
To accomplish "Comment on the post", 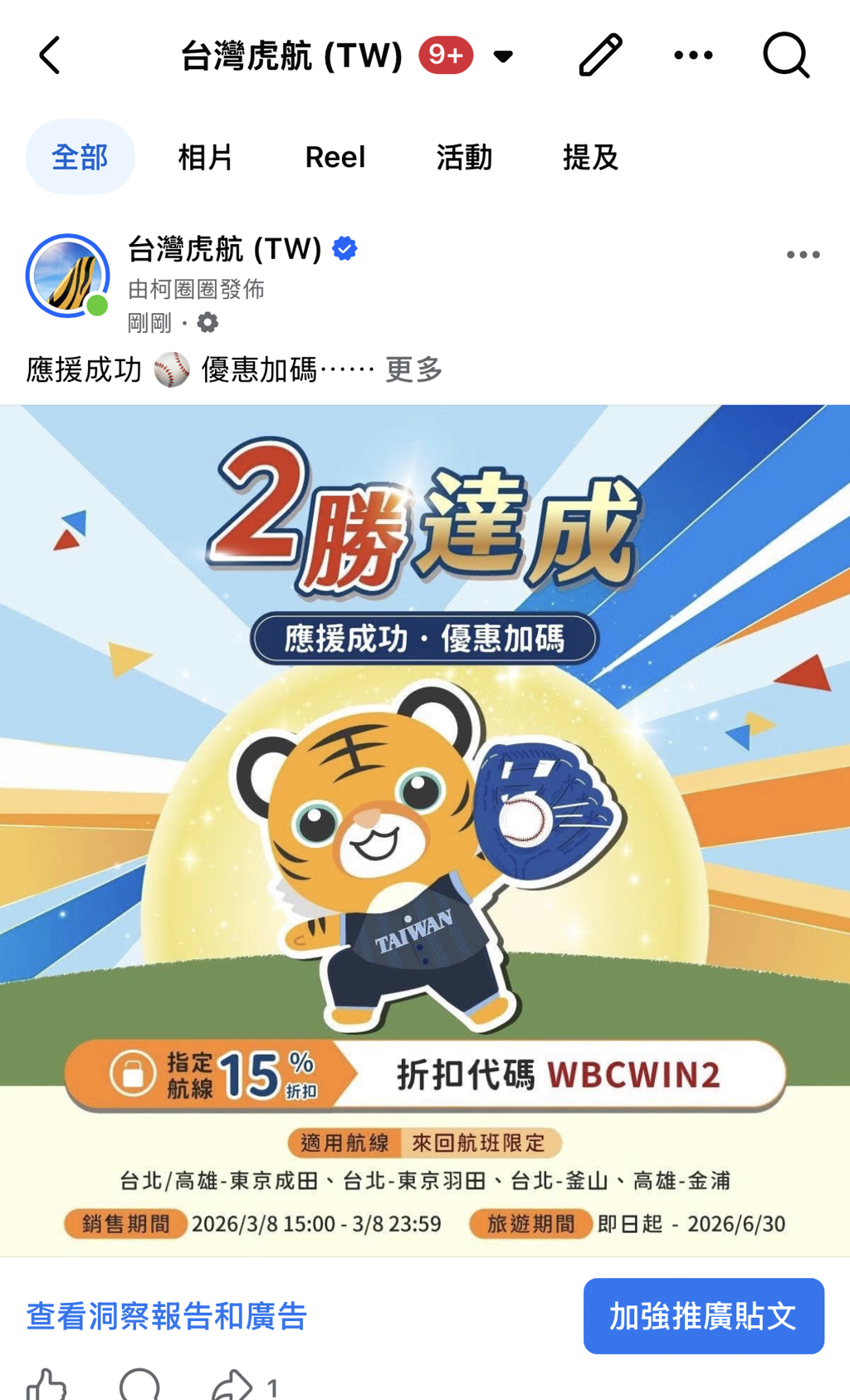I will tap(139, 1385).
